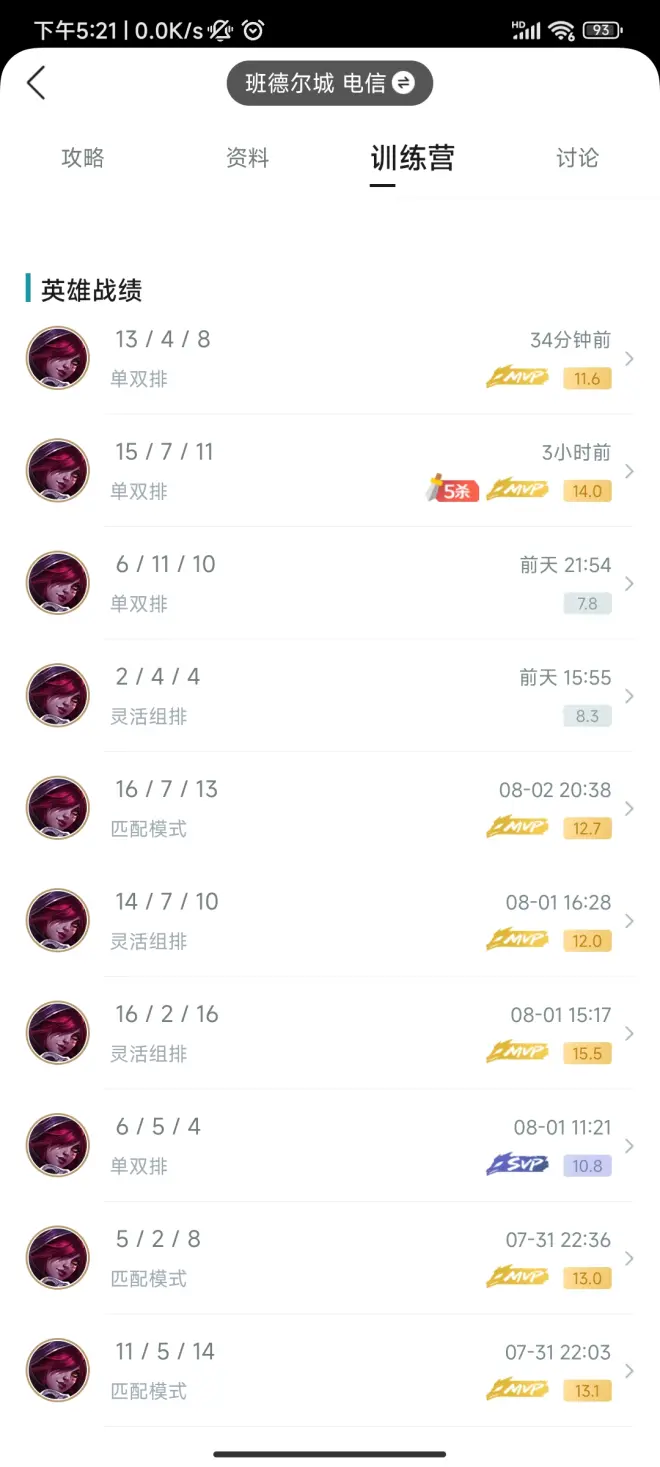This screenshot has width=660, height=1467.
Task: Open the 资料 tab
Action: pos(247,158)
